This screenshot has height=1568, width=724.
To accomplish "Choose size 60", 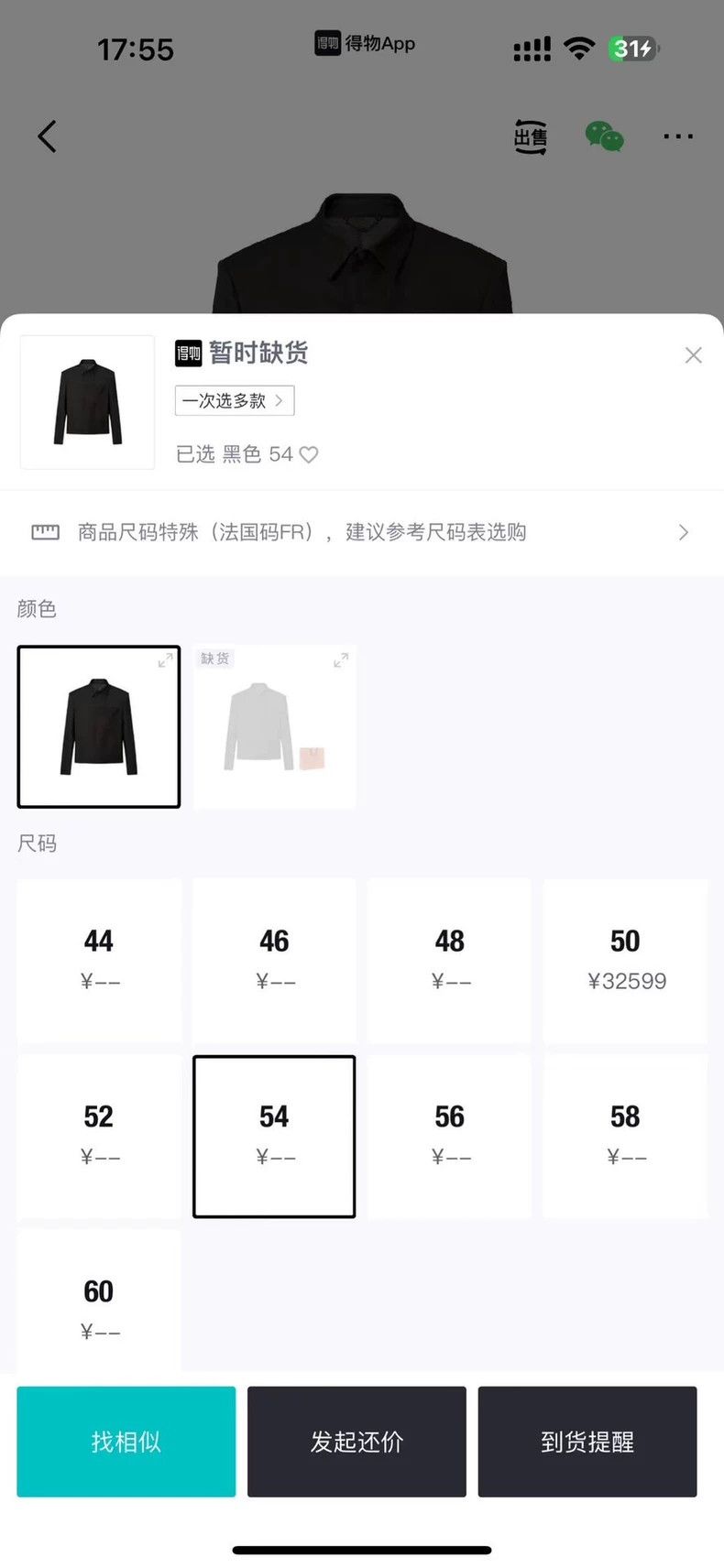I will (99, 1301).
